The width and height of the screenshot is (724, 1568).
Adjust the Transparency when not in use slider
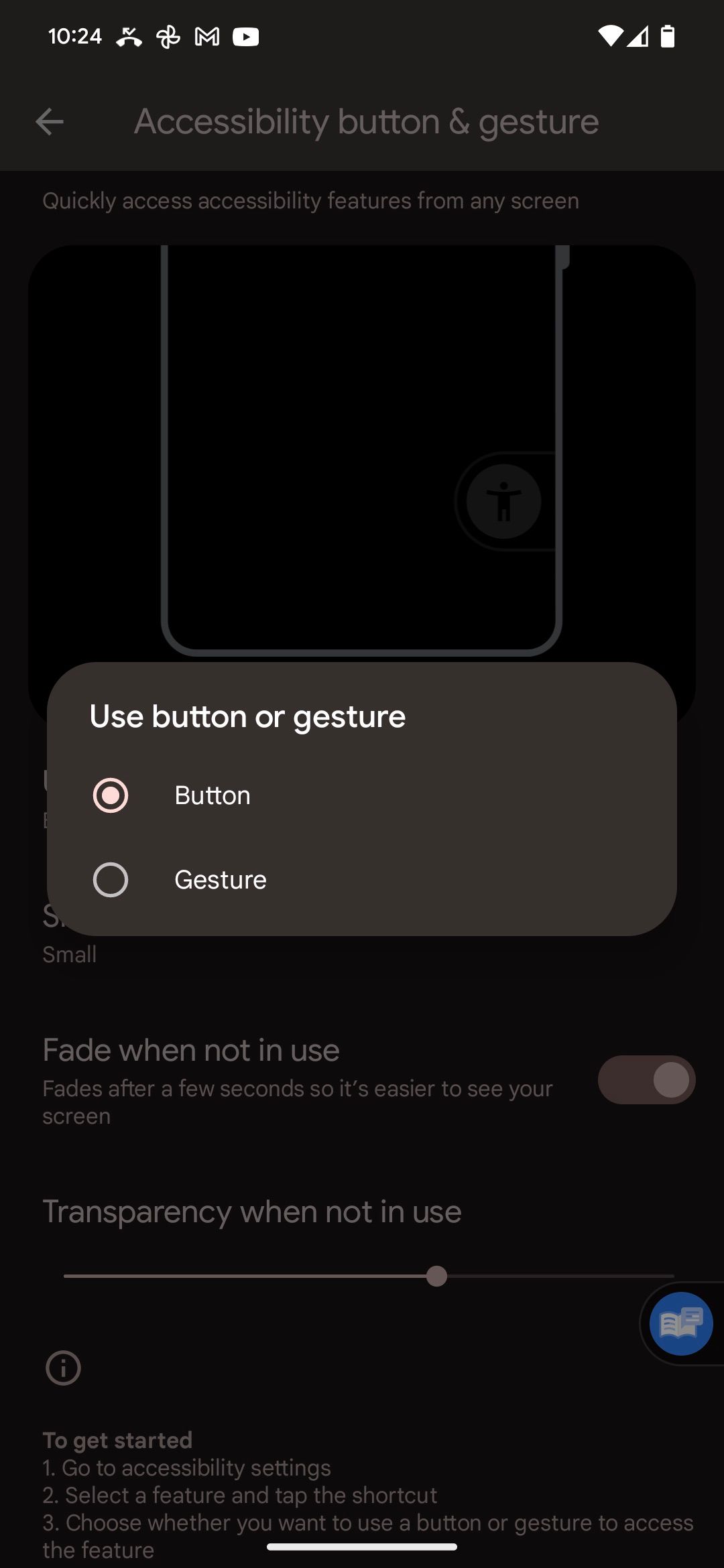point(436,1276)
